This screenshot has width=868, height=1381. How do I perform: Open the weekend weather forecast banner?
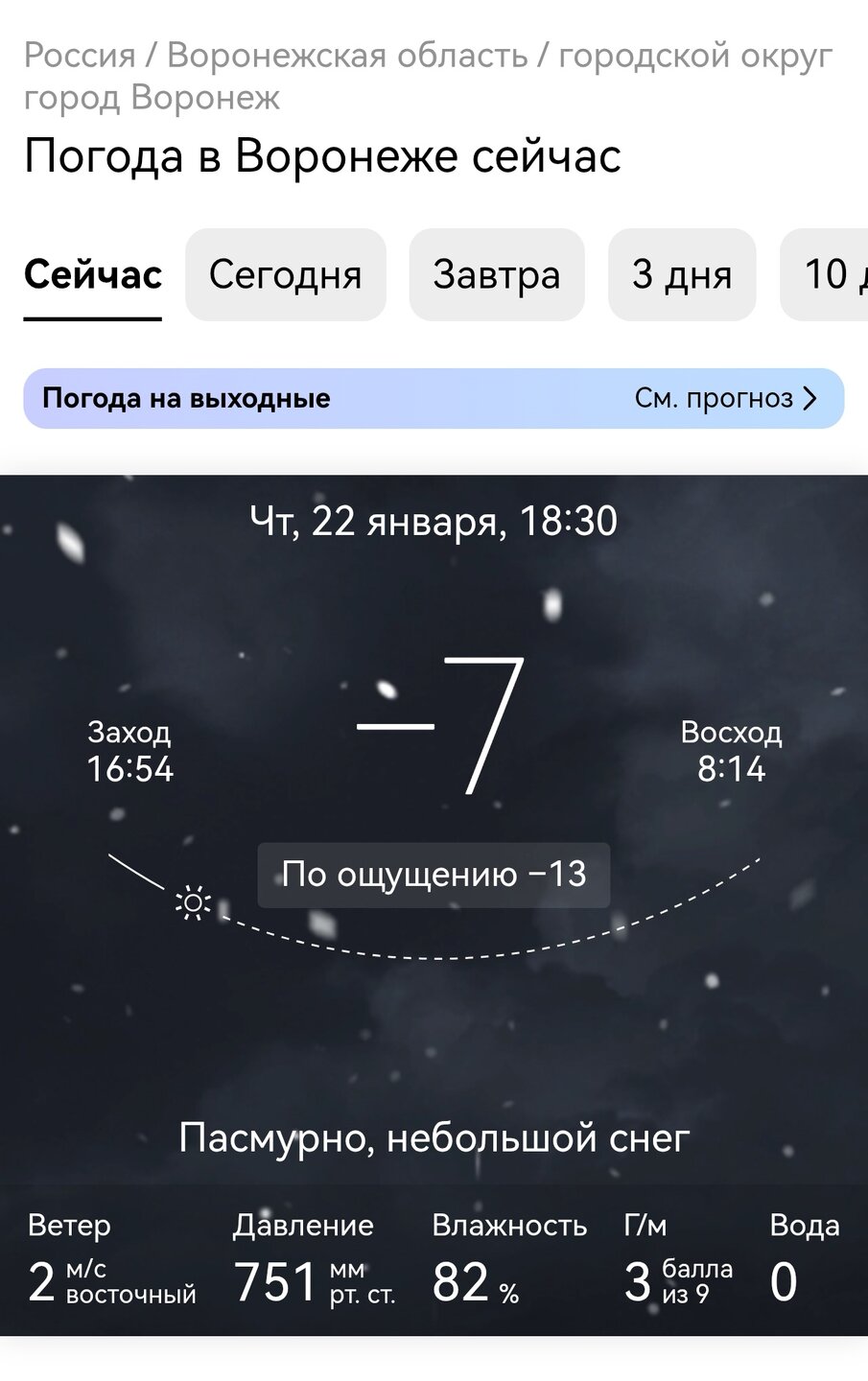click(434, 399)
